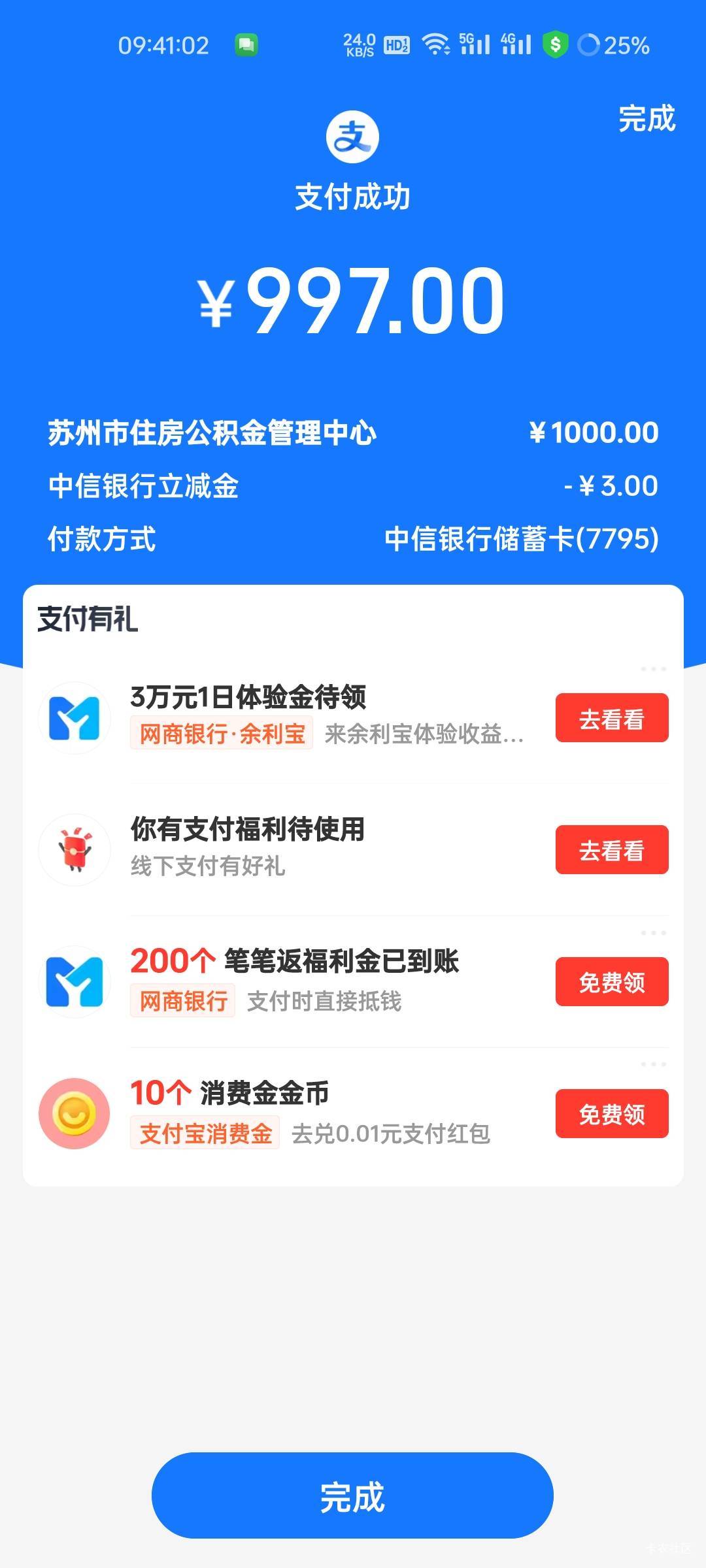Tap 免费领 for 200个笔笔返福利金
Viewport: 706px width, 1568px height.
tap(611, 982)
